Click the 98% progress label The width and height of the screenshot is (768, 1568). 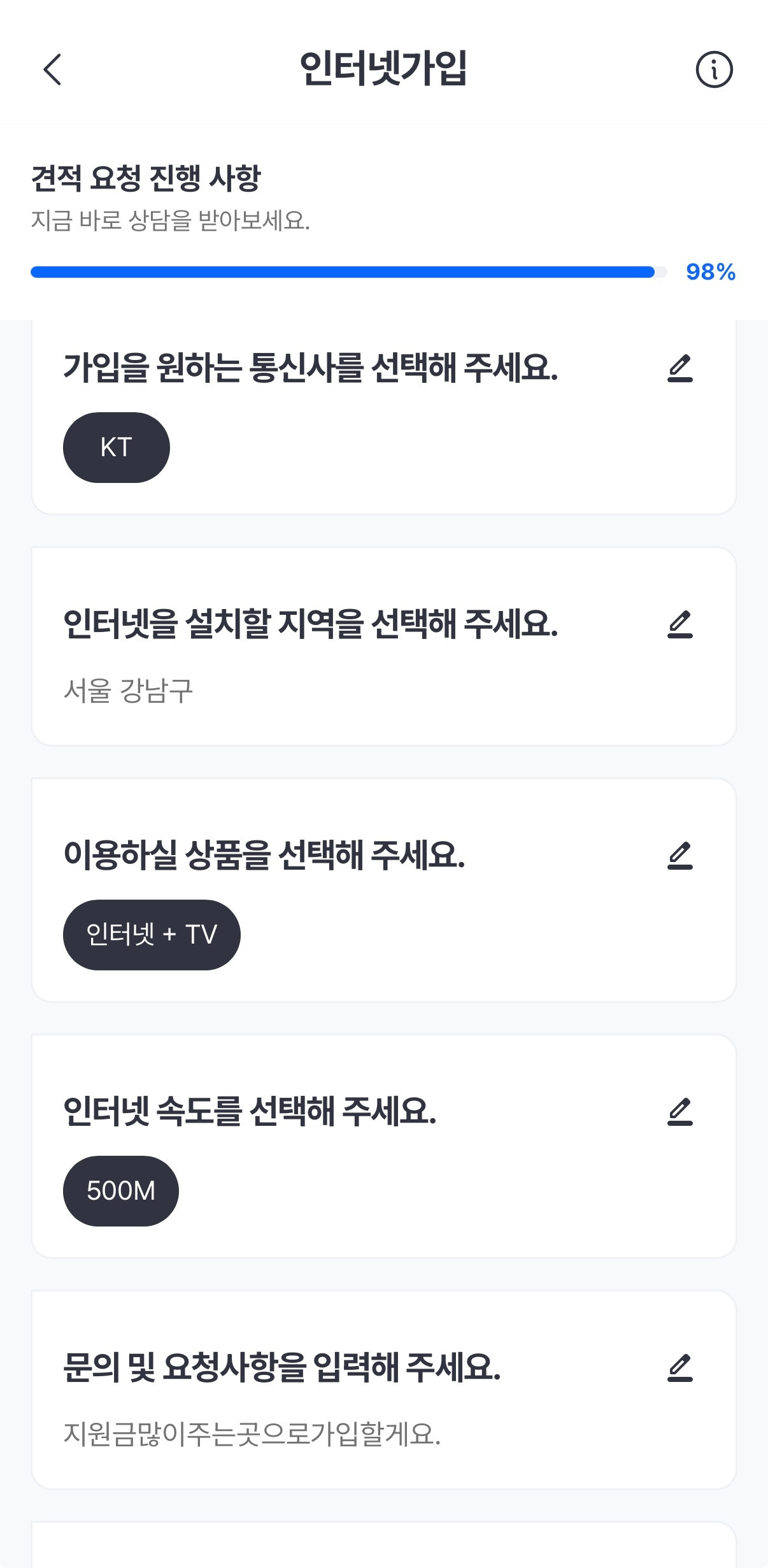711,273
